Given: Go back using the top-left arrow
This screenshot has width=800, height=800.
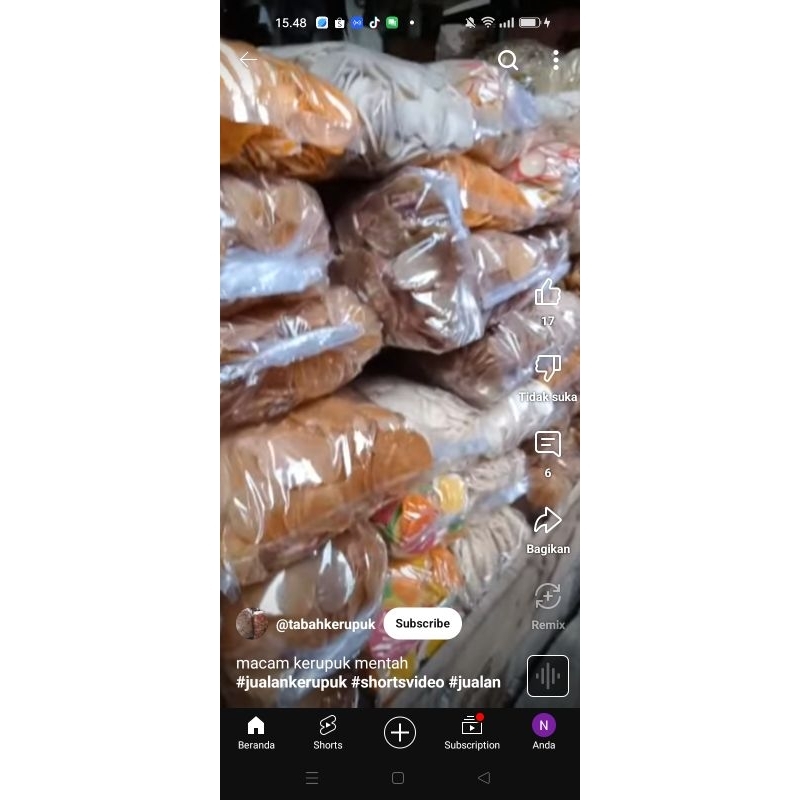Looking at the screenshot, I should click(x=249, y=60).
